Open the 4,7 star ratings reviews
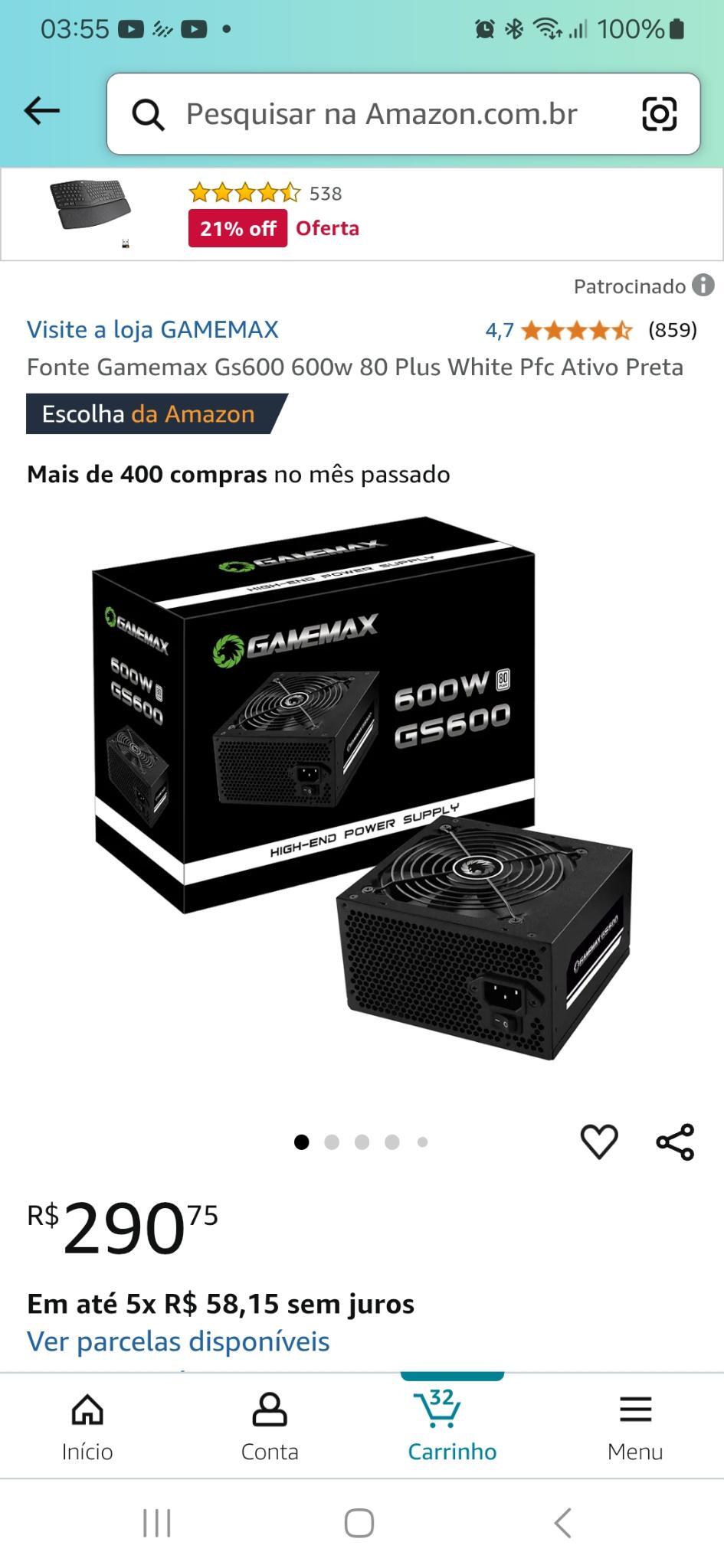The width and height of the screenshot is (724, 1568). [591, 330]
